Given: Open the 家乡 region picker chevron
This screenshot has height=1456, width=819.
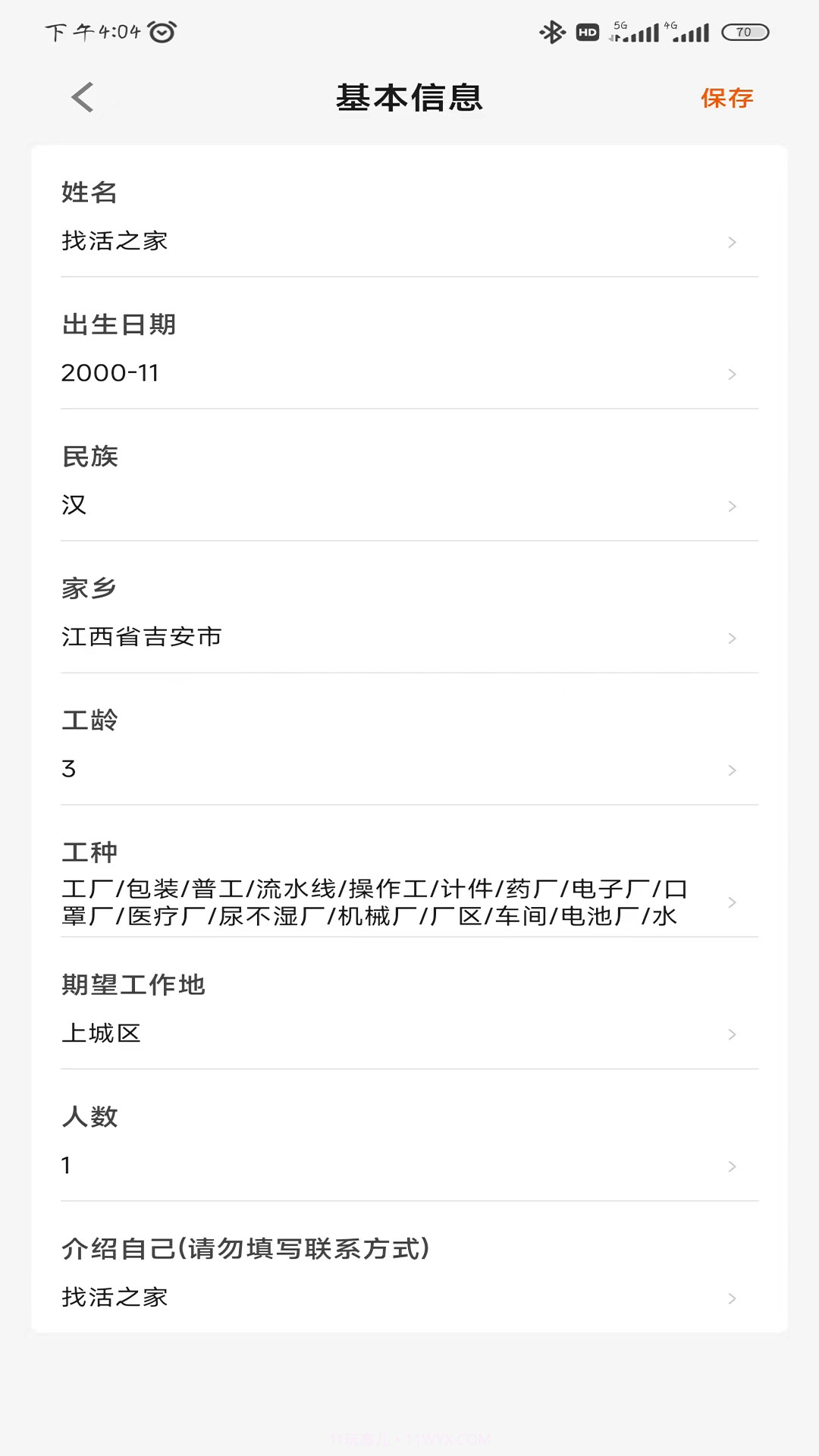Looking at the screenshot, I should pyautogui.click(x=731, y=638).
